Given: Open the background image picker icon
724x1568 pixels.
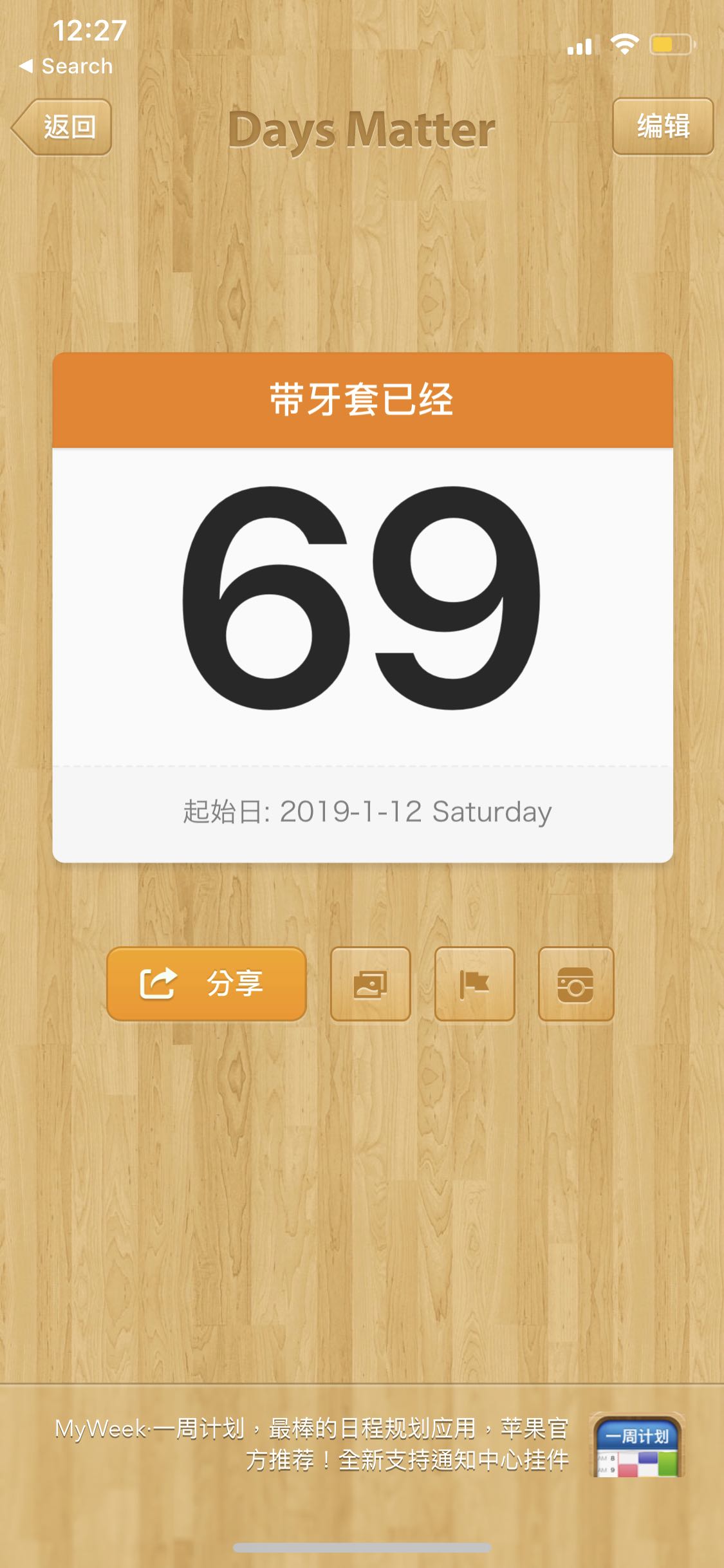Looking at the screenshot, I should pyautogui.click(x=370, y=984).
